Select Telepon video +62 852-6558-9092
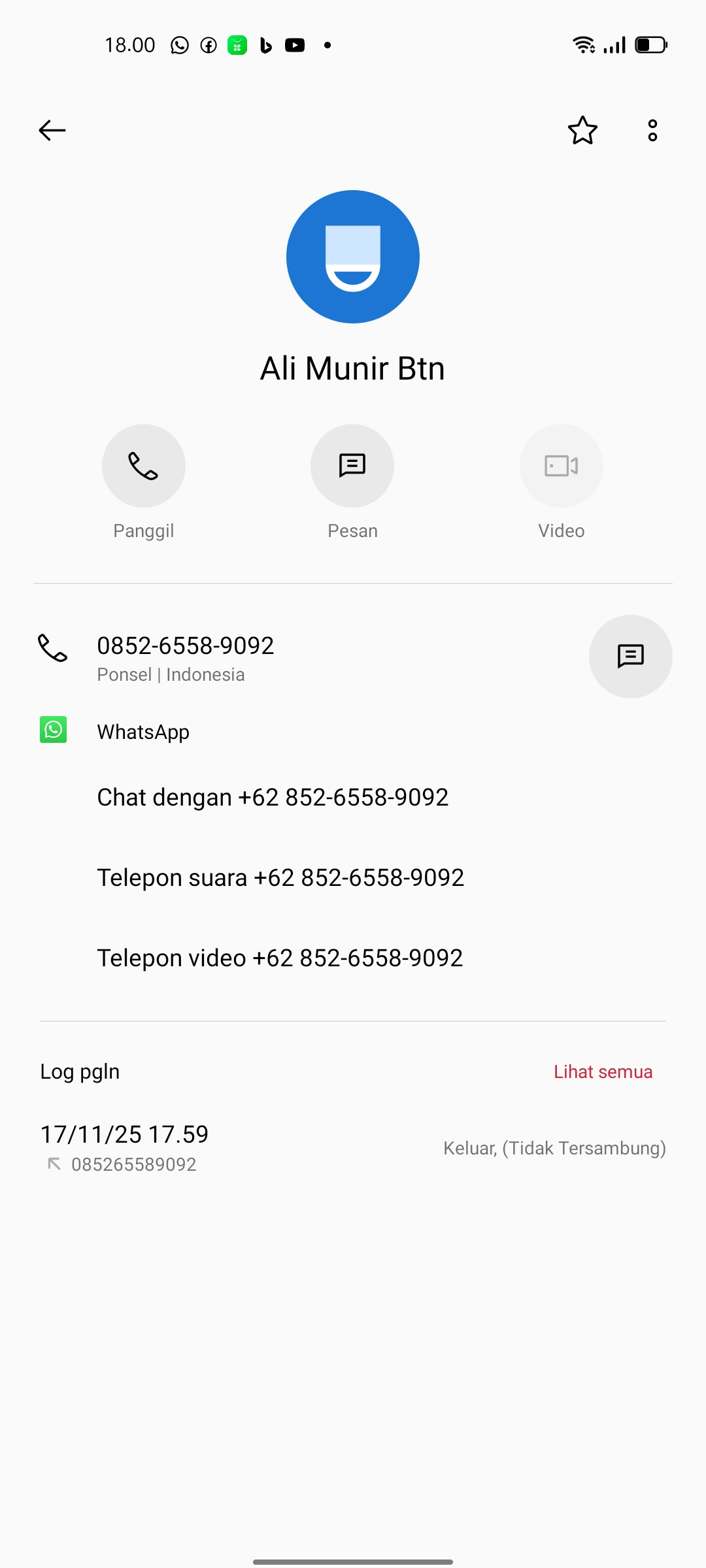 (x=279, y=957)
